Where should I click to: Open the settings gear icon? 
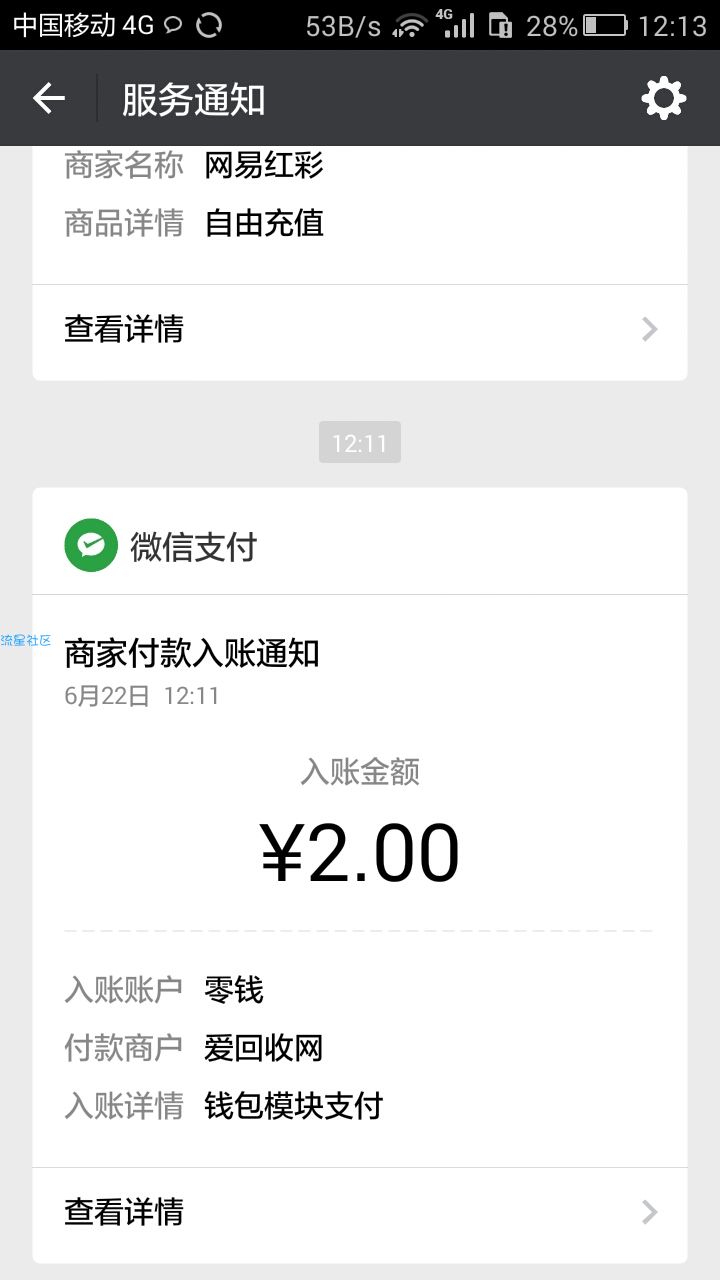coord(664,98)
